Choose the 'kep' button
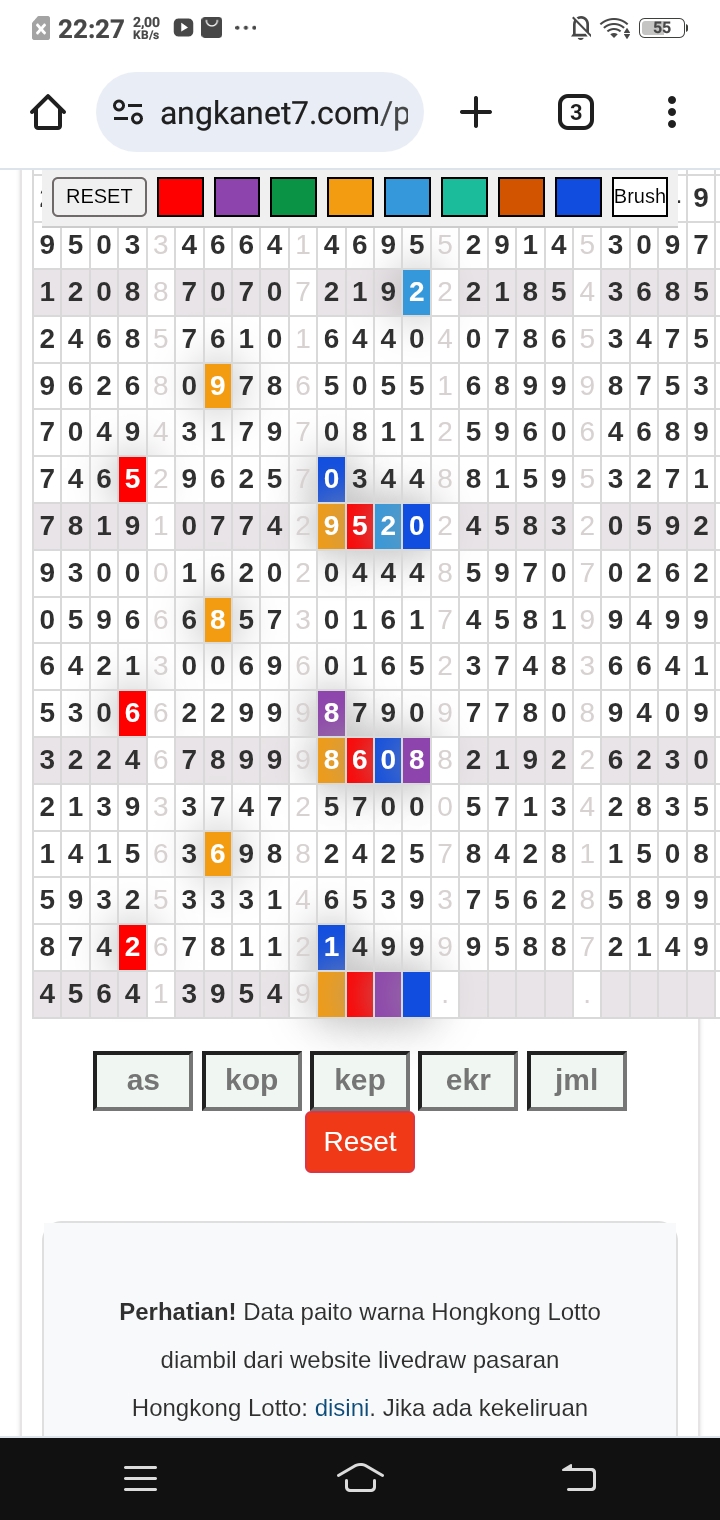Image resolution: width=720 pixels, height=1520 pixels. point(360,1081)
